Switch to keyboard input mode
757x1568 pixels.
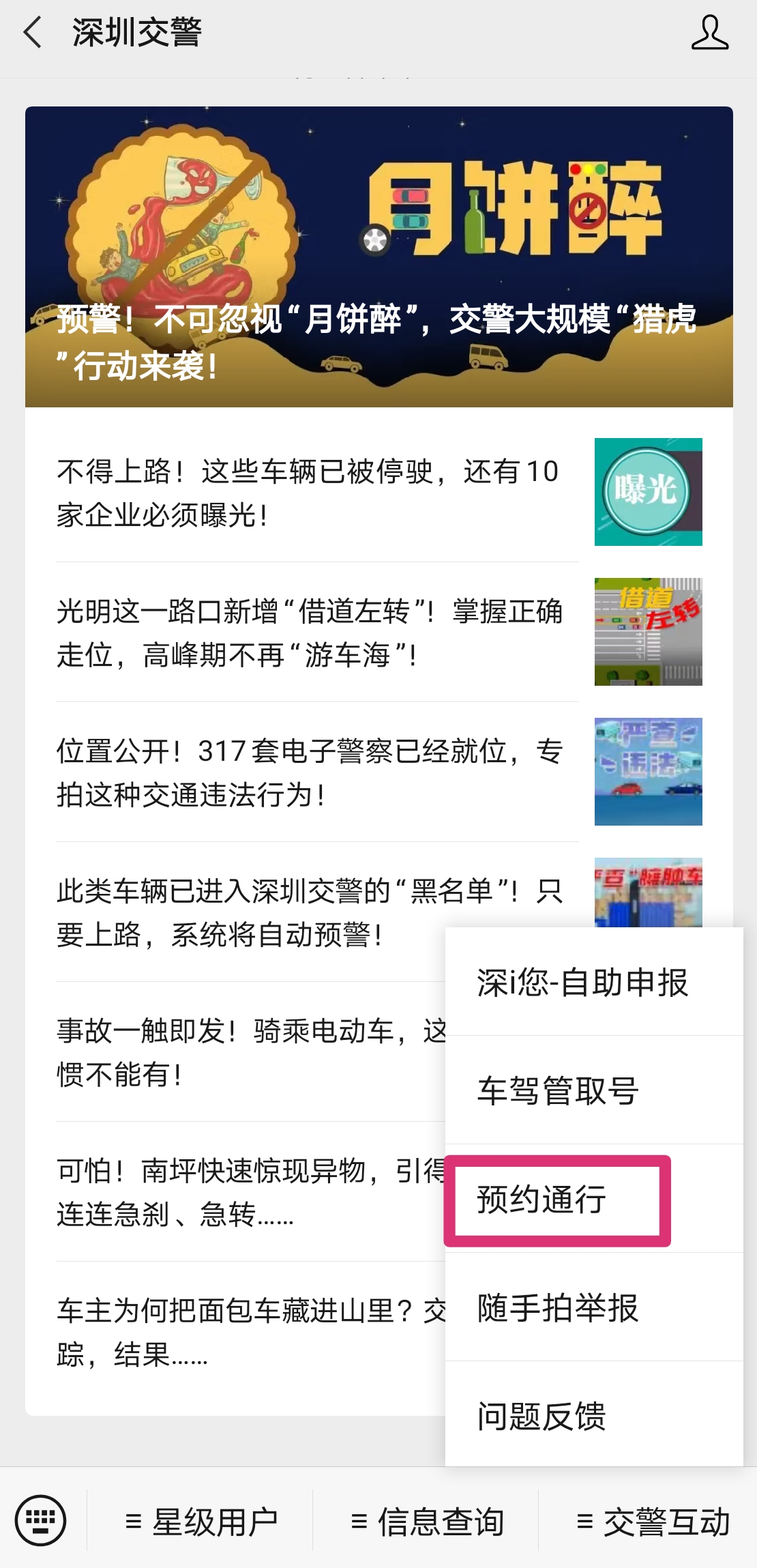(41, 1520)
